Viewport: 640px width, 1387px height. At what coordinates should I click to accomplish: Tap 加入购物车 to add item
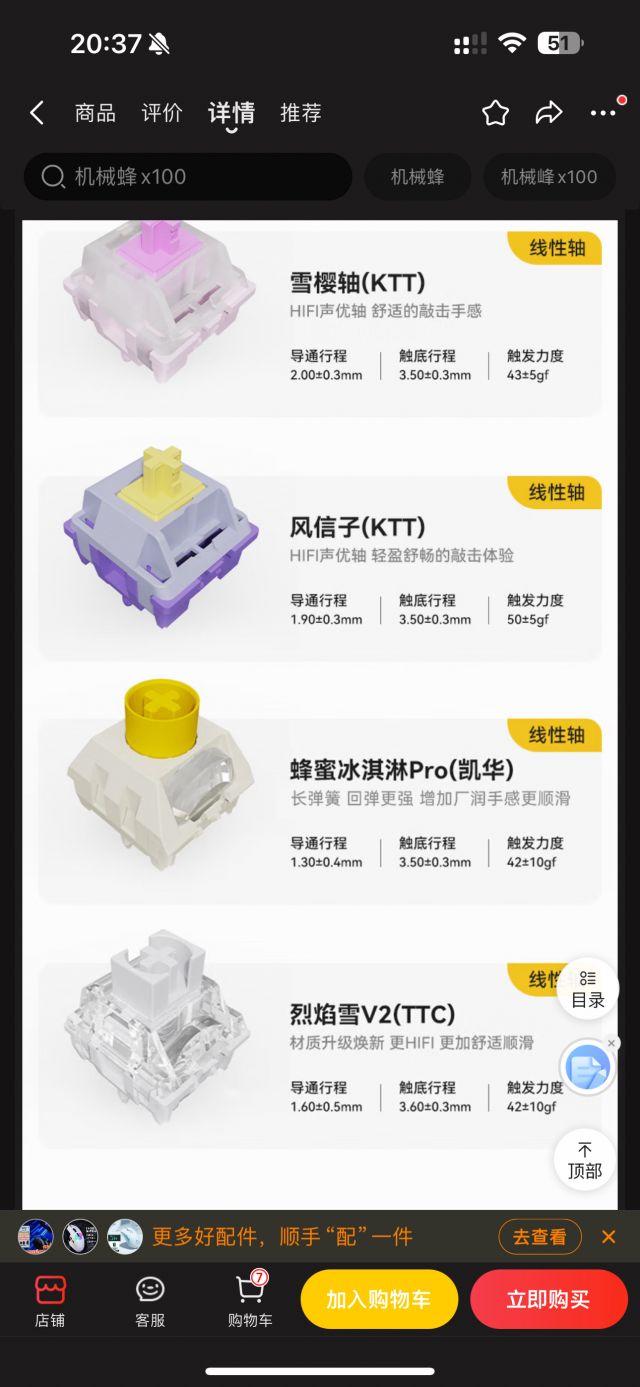(x=379, y=1299)
